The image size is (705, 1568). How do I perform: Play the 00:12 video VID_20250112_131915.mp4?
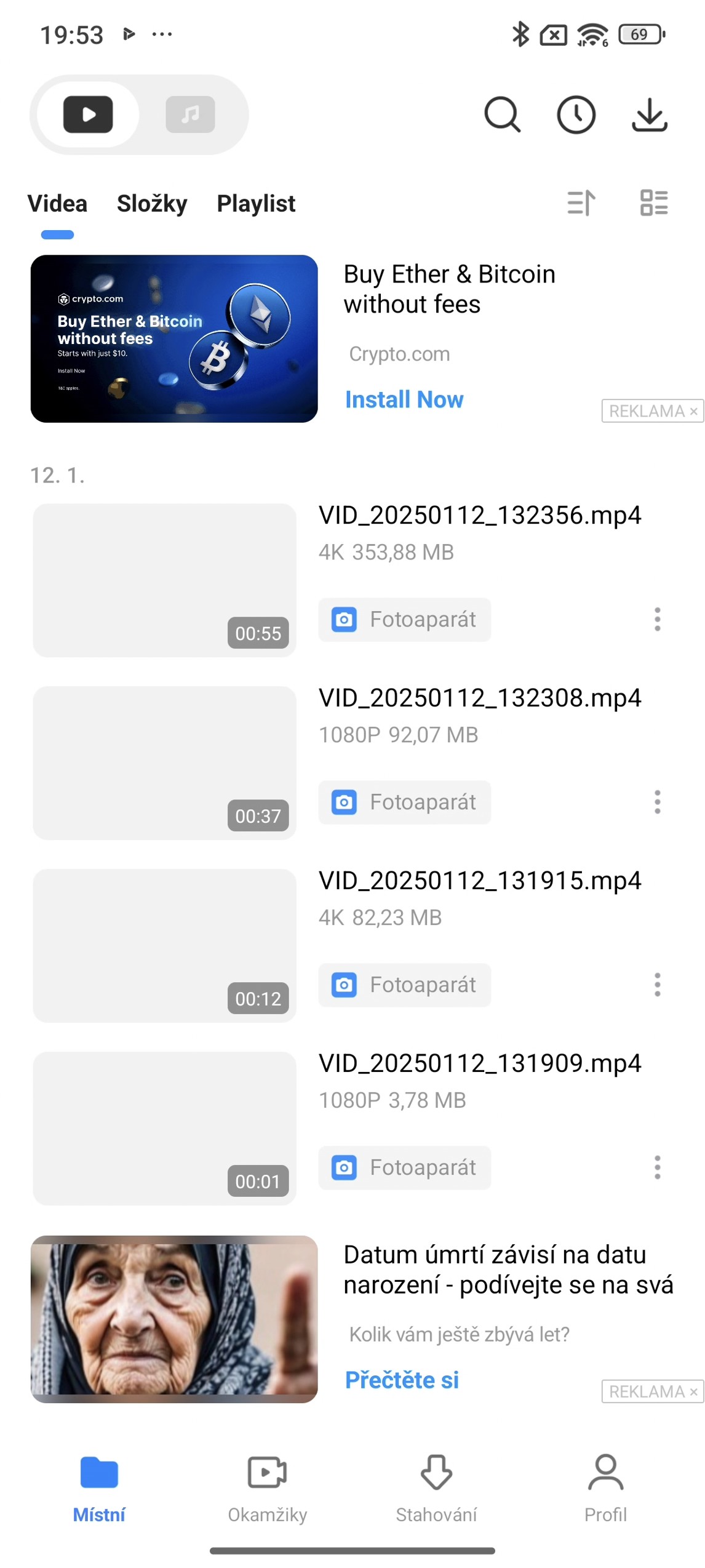click(x=164, y=945)
